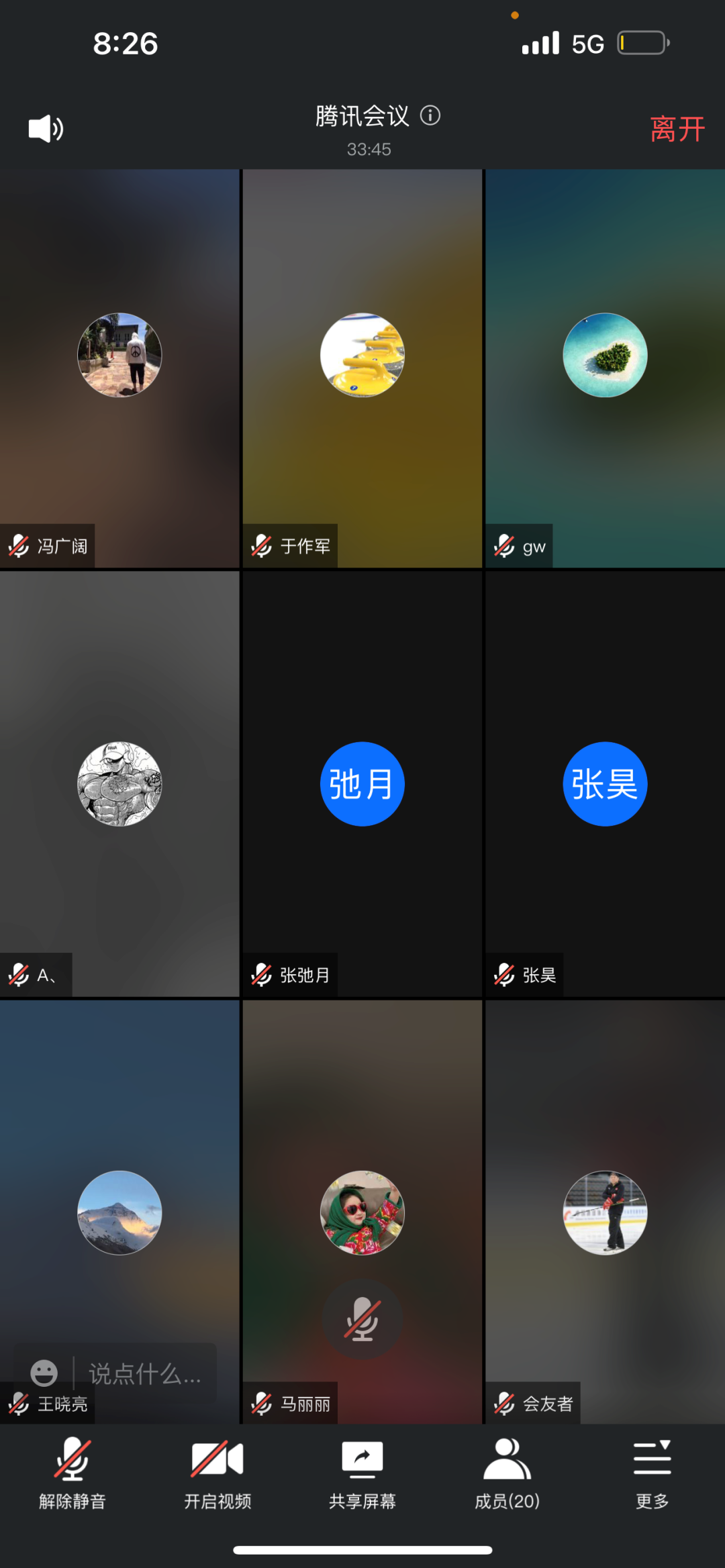The height and width of the screenshot is (1568, 725).
Task: Select the participant tile named A、
Action: [x=119, y=784]
